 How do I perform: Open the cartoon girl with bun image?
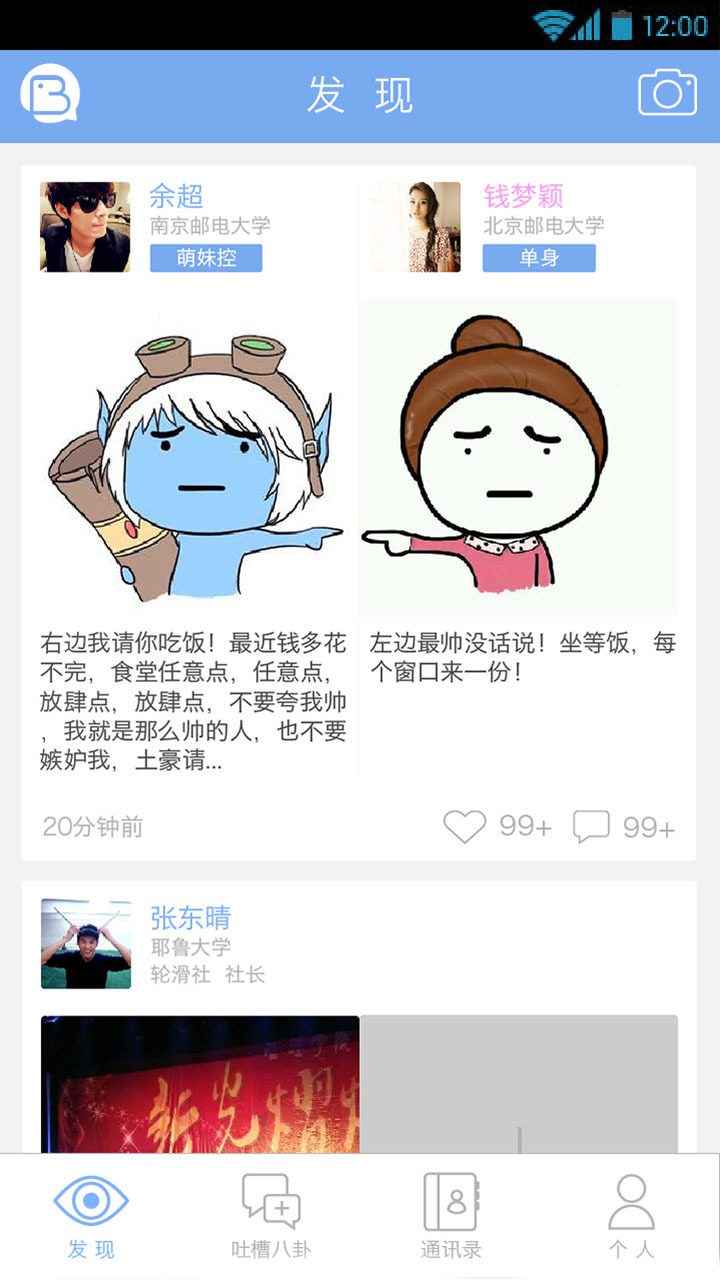point(518,460)
